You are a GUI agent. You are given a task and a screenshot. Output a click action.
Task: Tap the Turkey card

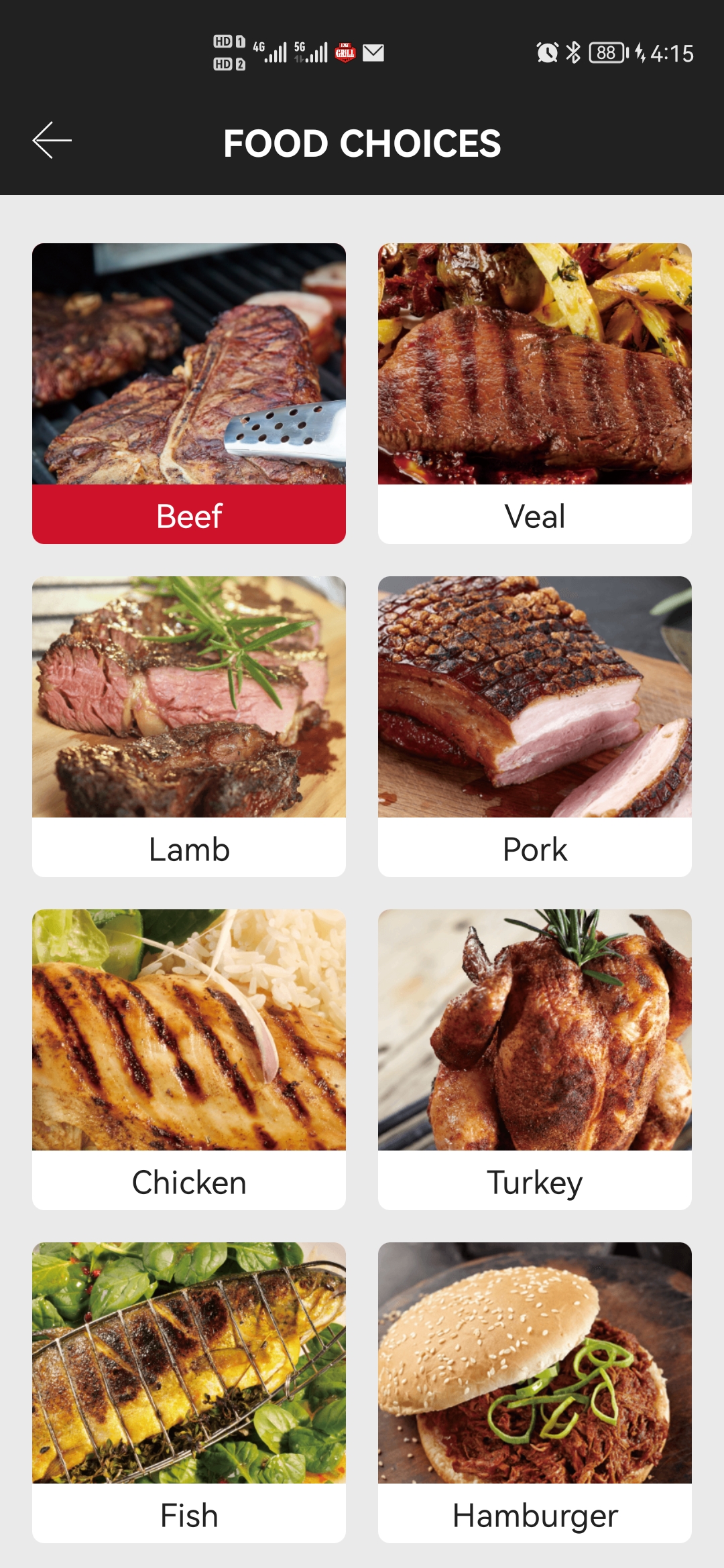tap(535, 1059)
